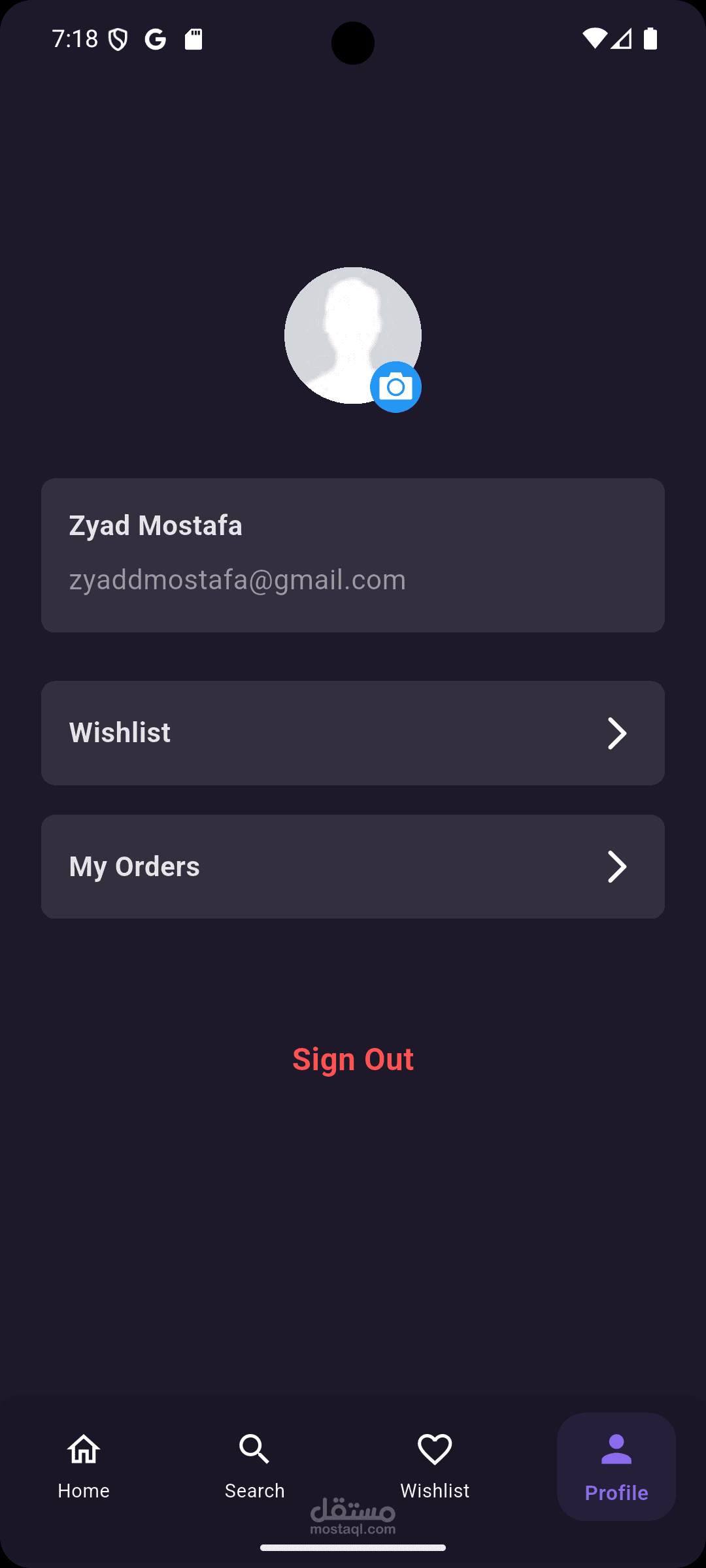Viewport: 706px width, 1568px height.
Task: Select the Wishlist tab in bottom navigation
Action: coord(435,1467)
